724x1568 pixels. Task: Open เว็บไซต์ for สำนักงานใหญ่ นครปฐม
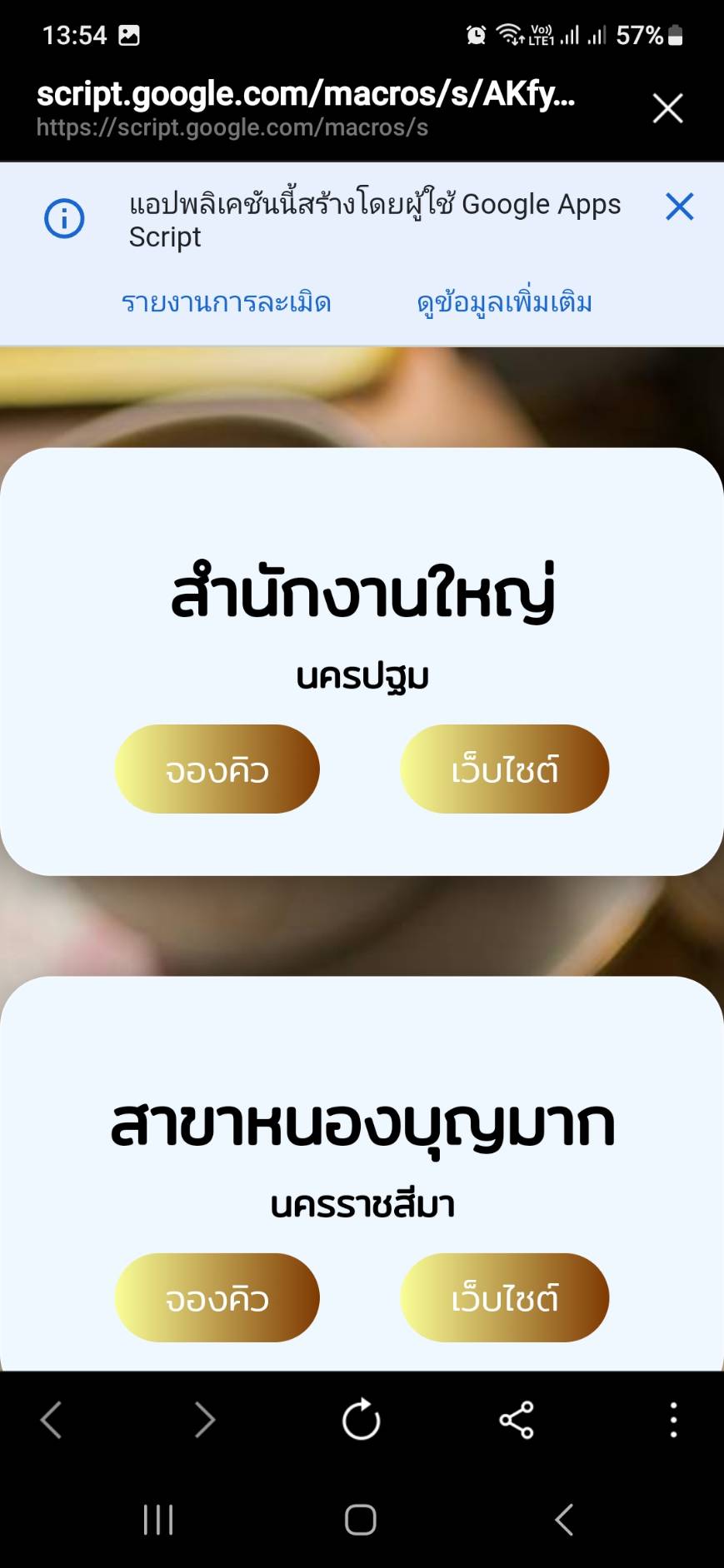tap(504, 769)
